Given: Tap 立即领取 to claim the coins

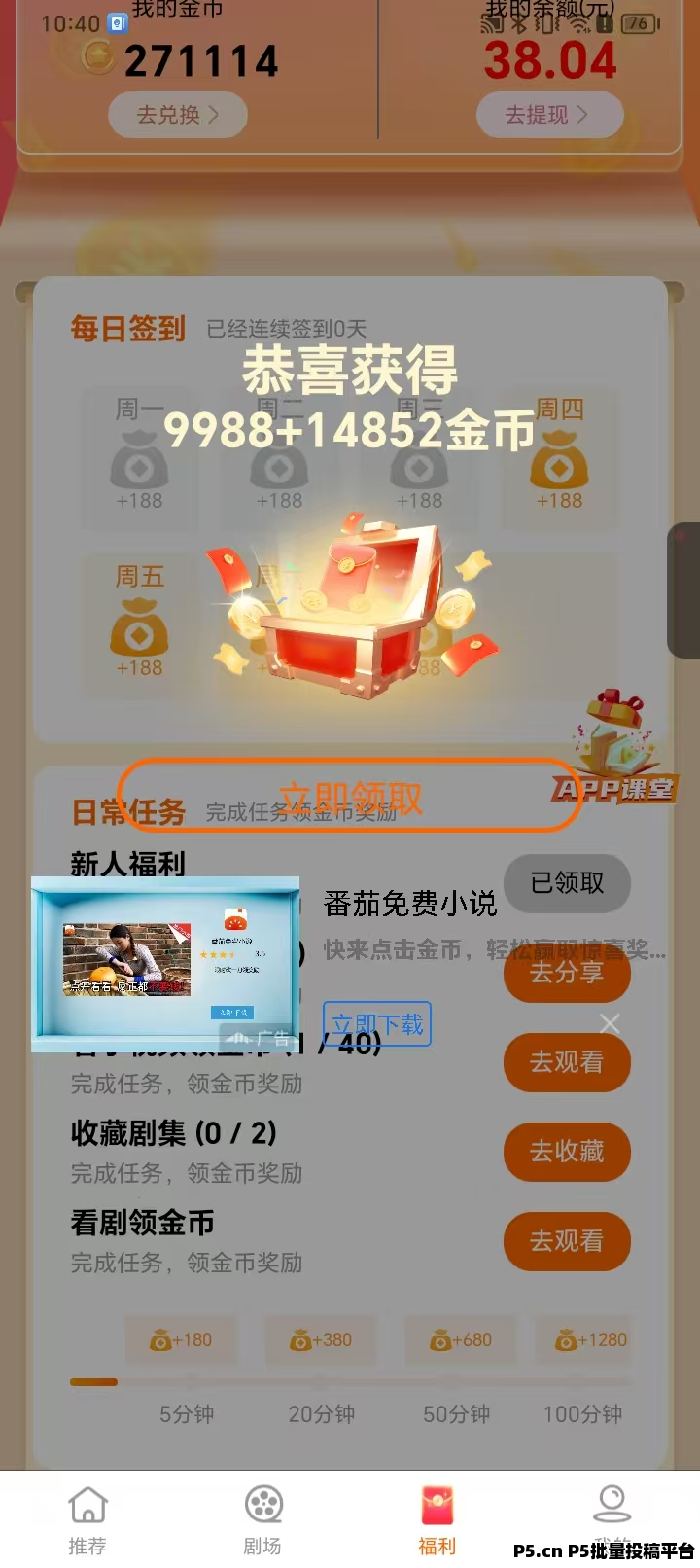Looking at the screenshot, I should 350,796.
